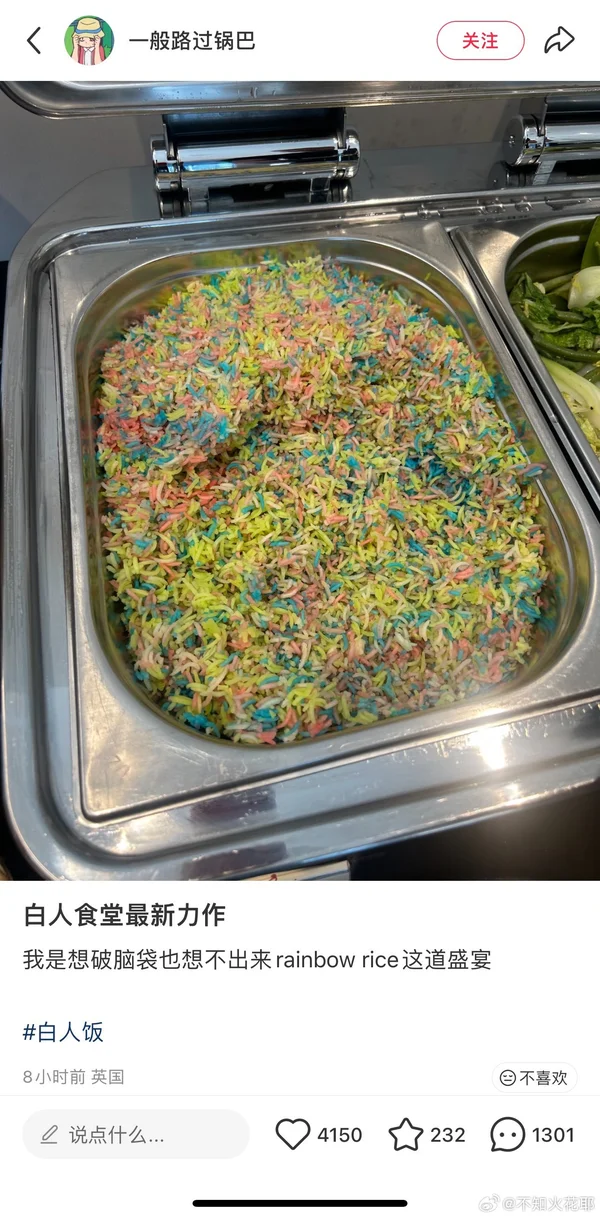Mark post as 不喜欢

535,1077
